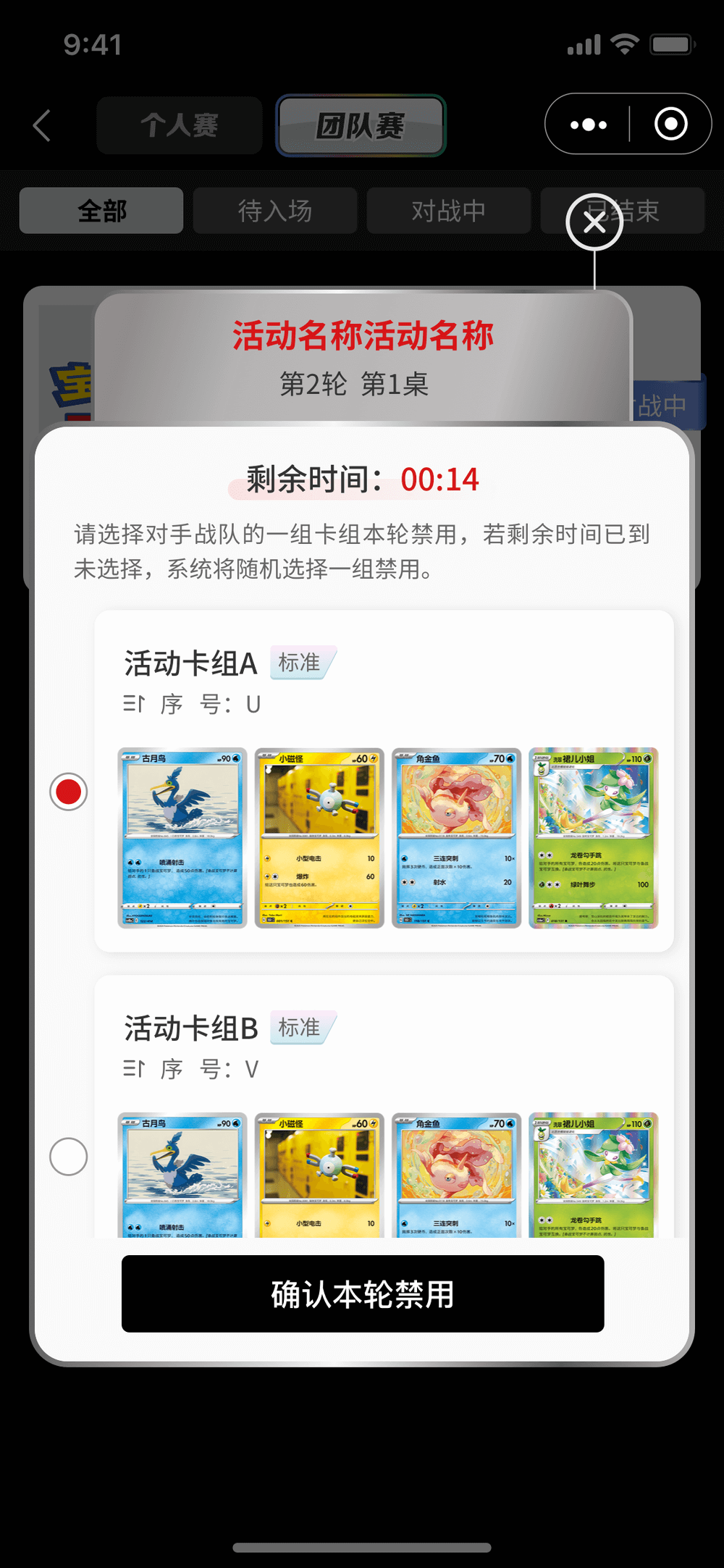Select the radio button for 活动卡组A
The height and width of the screenshot is (1568, 724).
pyautogui.click(x=69, y=792)
